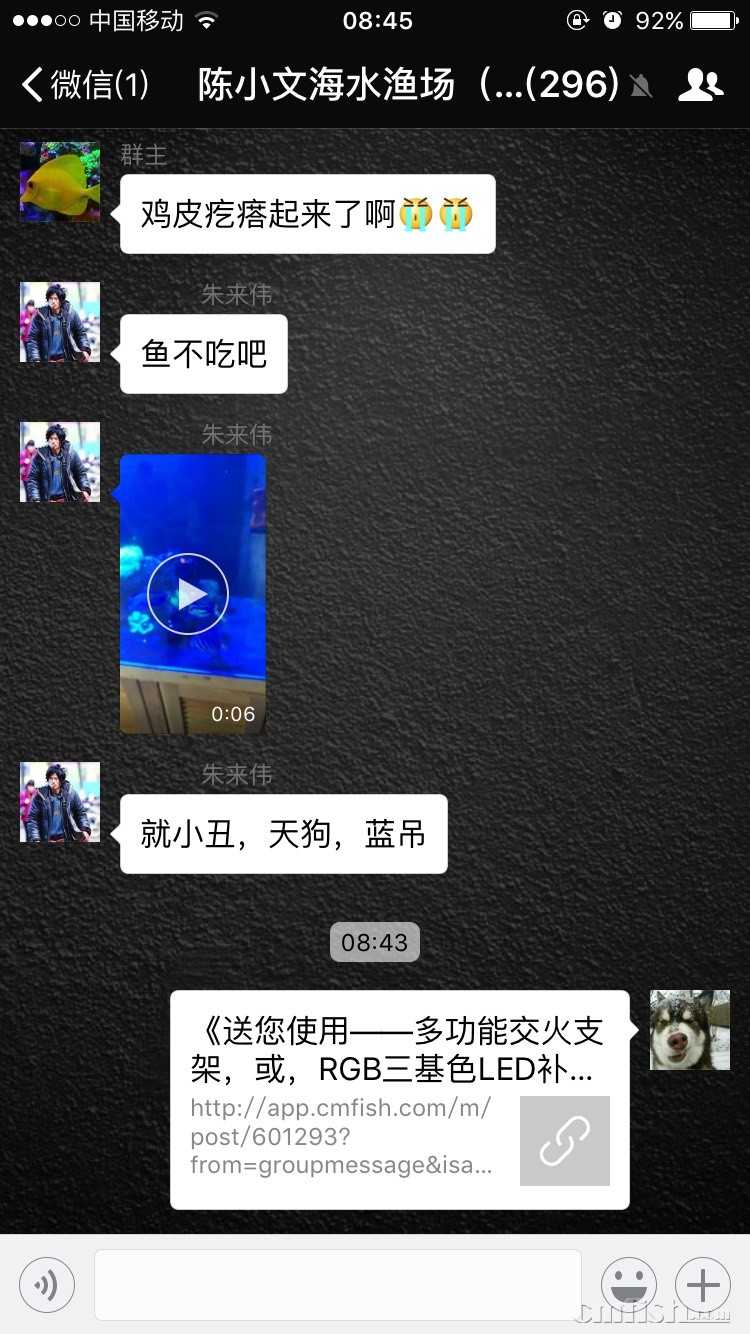This screenshot has width=750, height=1334.
Task: Open the group members info icon
Action: click(700, 86)
